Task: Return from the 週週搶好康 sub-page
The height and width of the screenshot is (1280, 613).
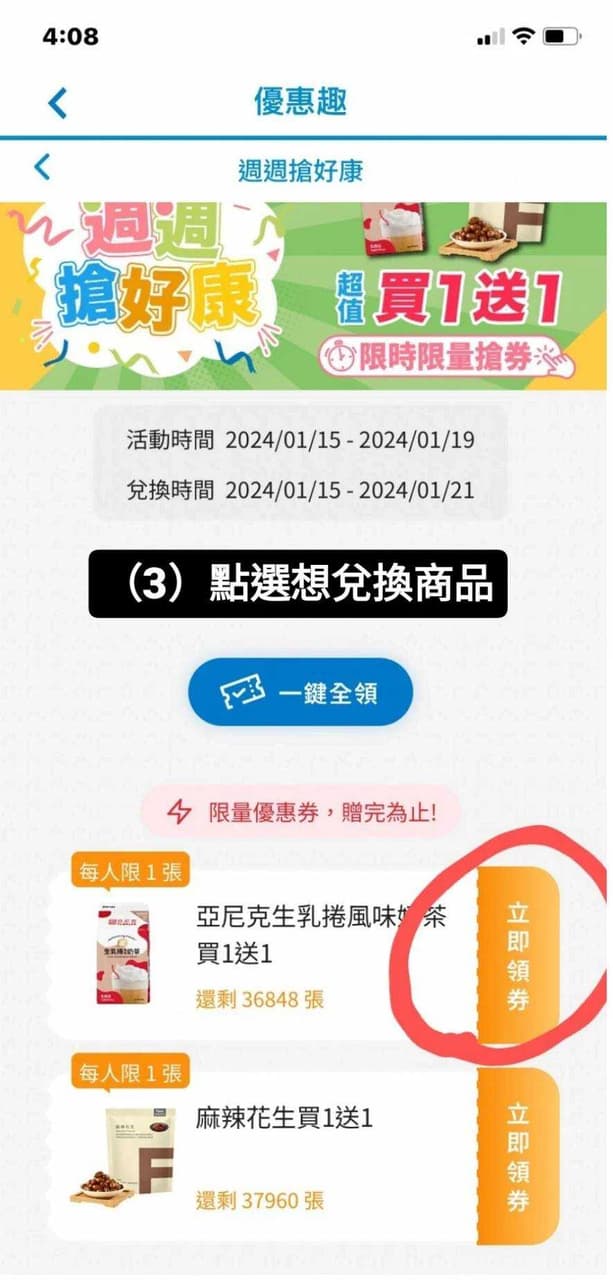Action: pos(42,167)
